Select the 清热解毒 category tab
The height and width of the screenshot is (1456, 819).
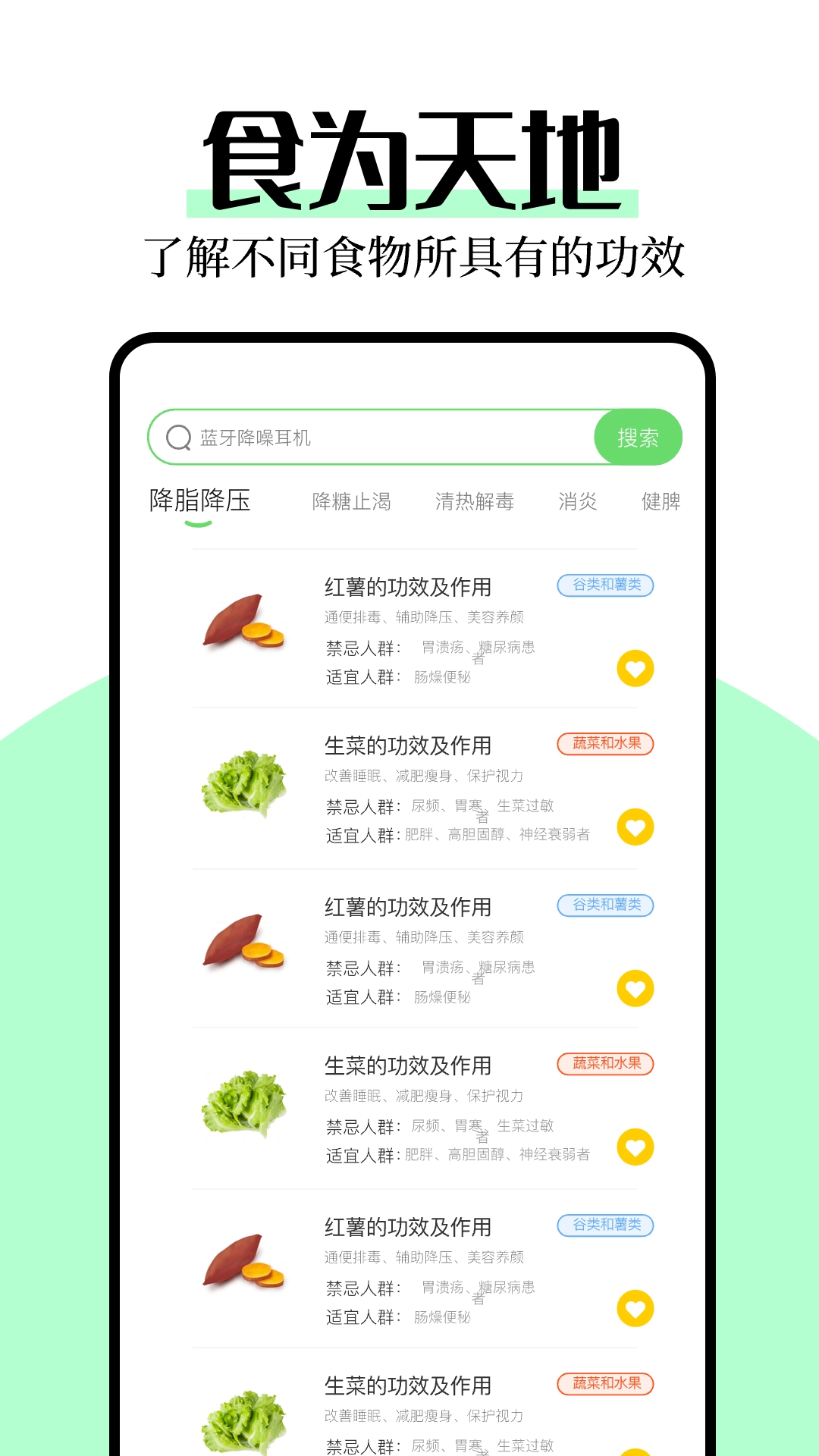[475, 501]
